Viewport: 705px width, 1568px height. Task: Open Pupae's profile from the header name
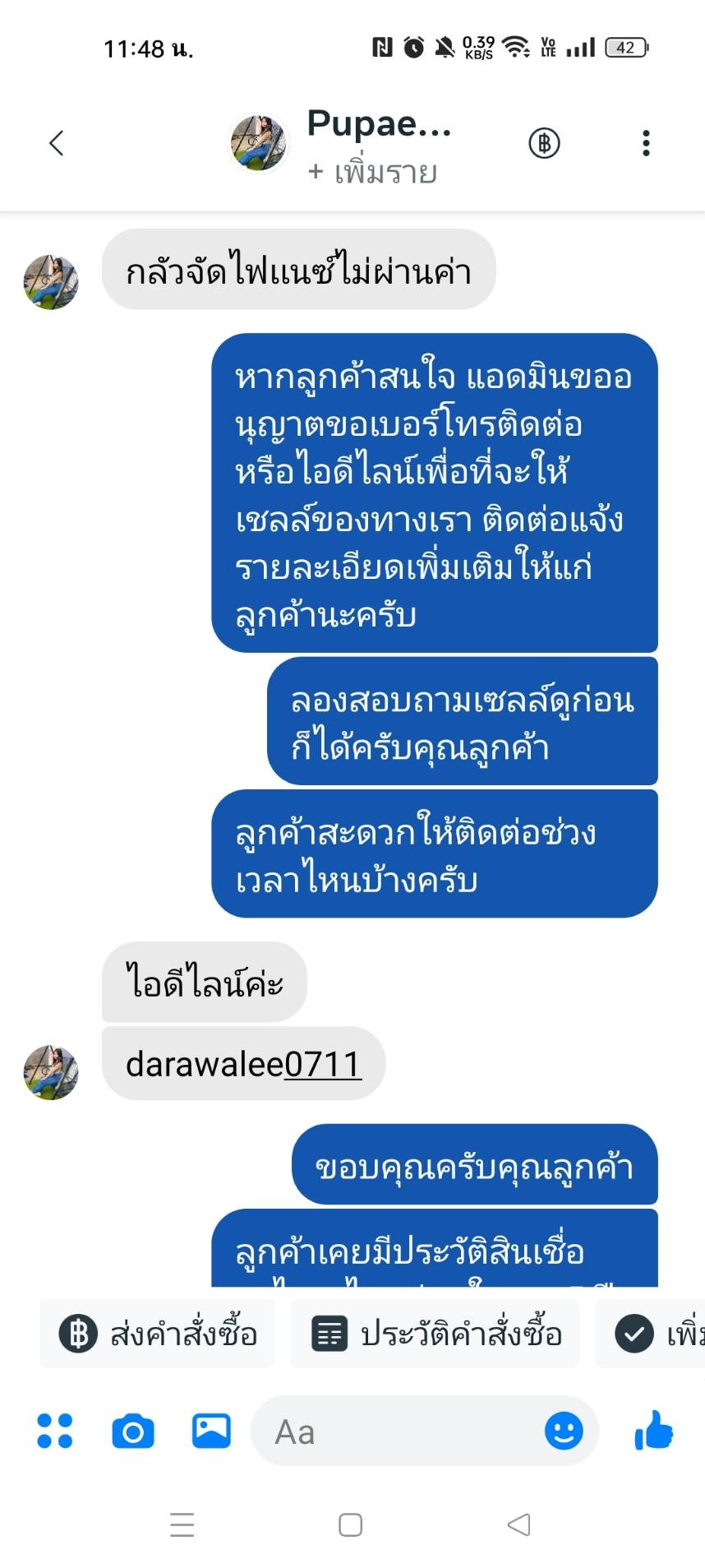coord(378,123)
